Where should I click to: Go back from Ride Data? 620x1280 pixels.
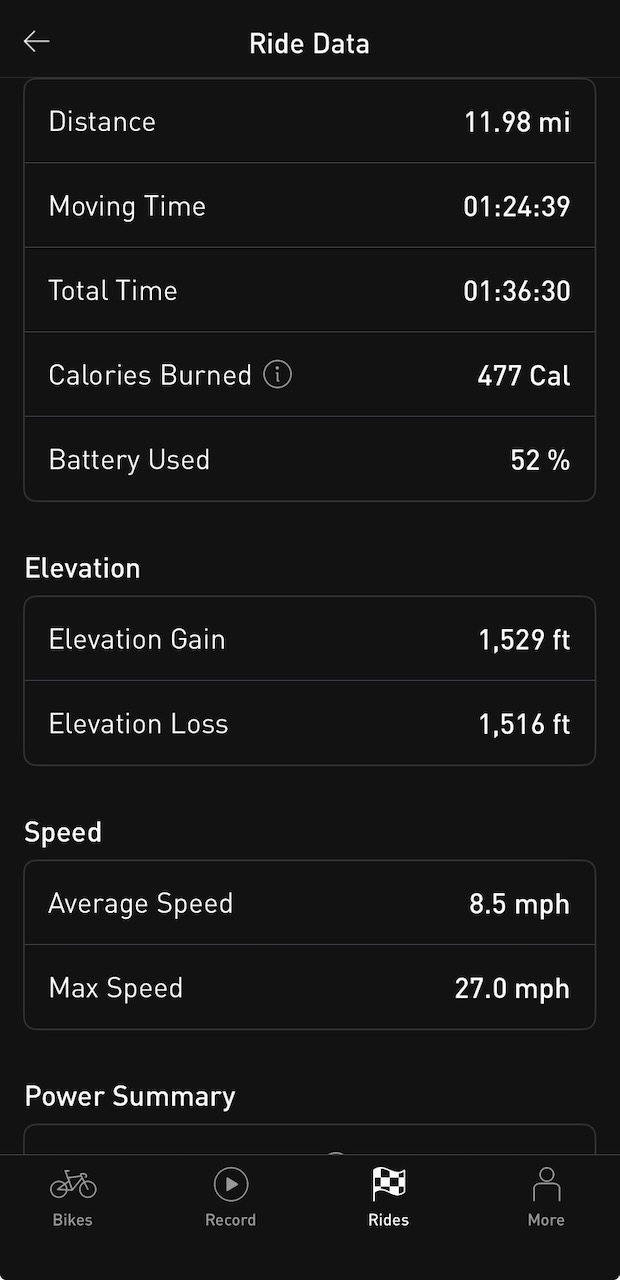pyautogui.click(x=37, y=41)
